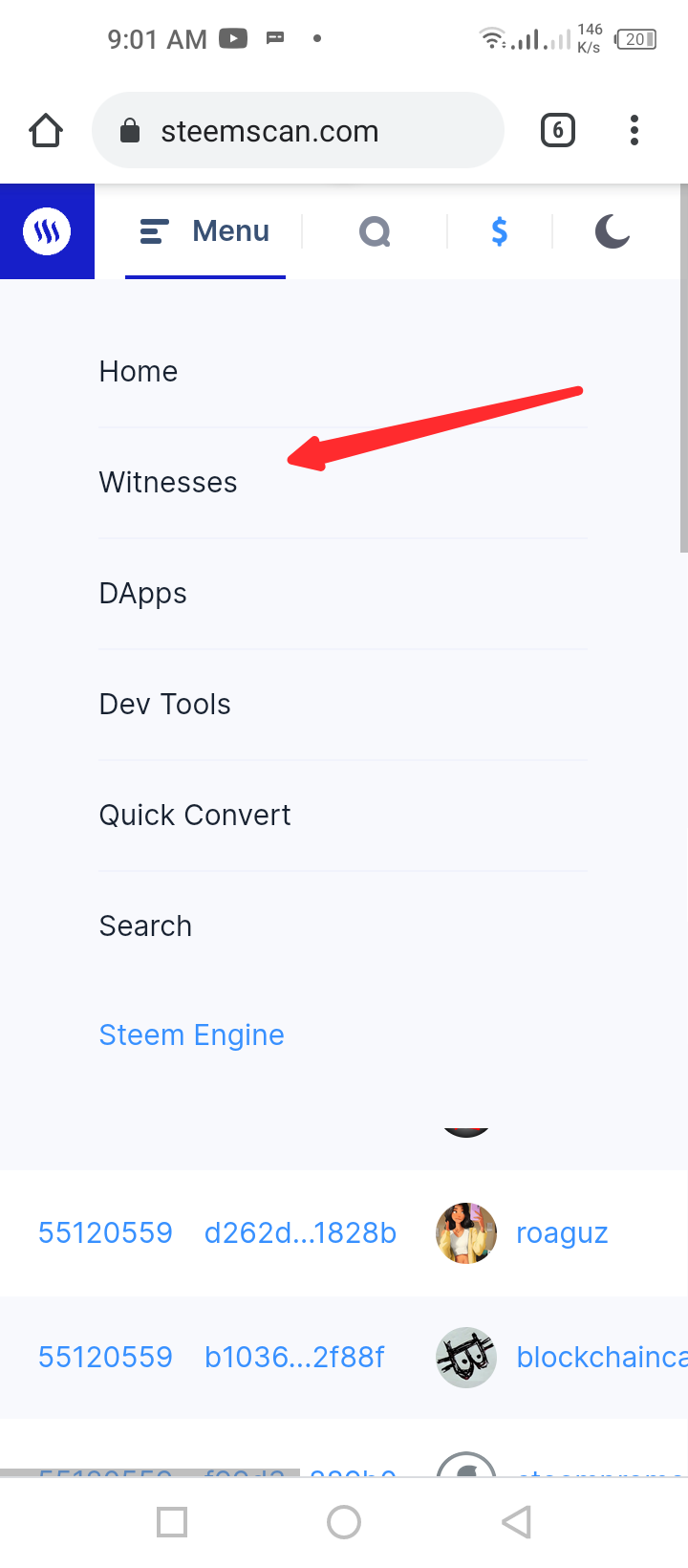The width and height of the screenshot is (688, 1568).
Task: Open the Witnesses page
Action: (168, 482)
